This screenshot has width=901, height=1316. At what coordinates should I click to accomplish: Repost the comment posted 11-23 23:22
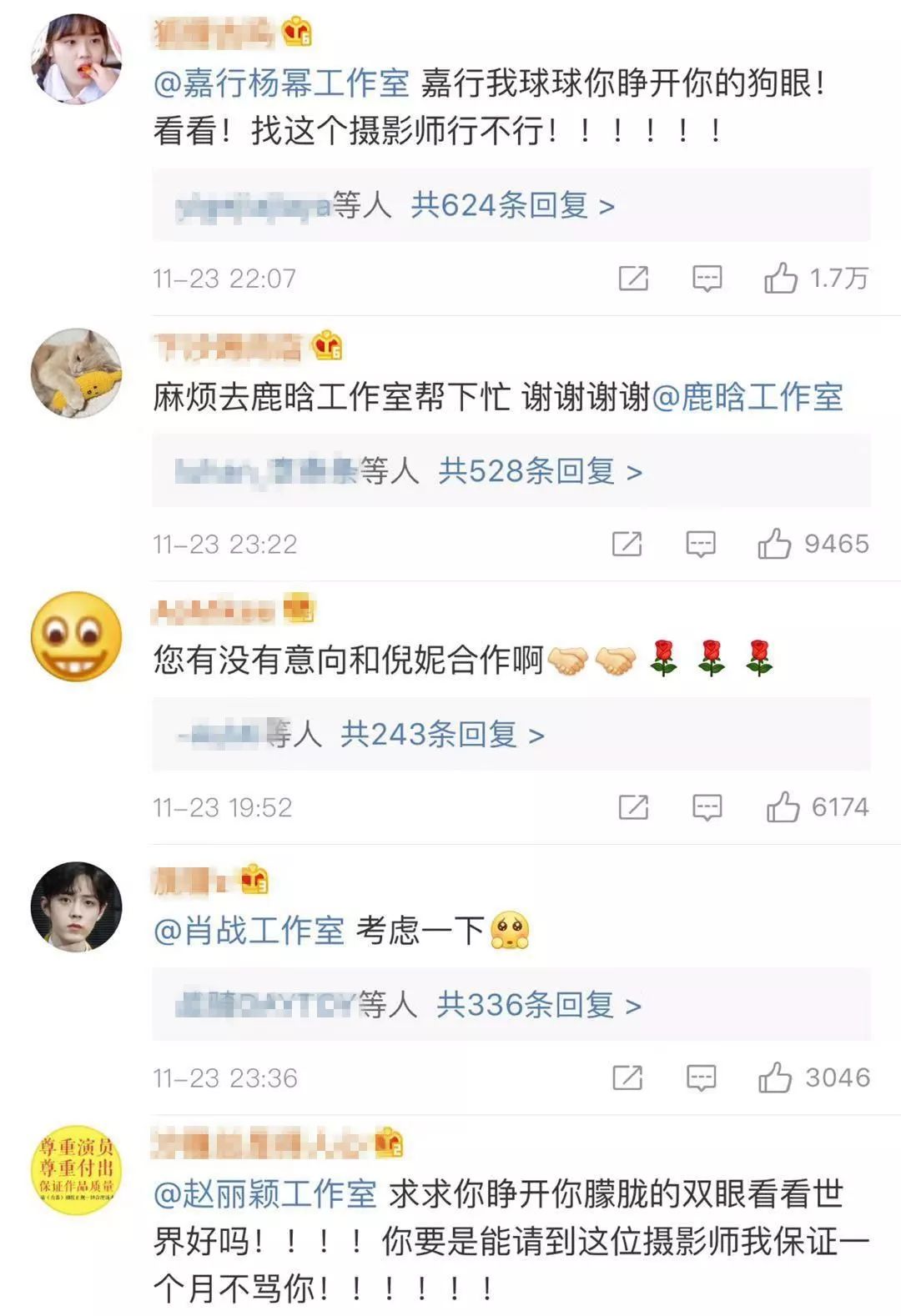(x=627, y=545)
